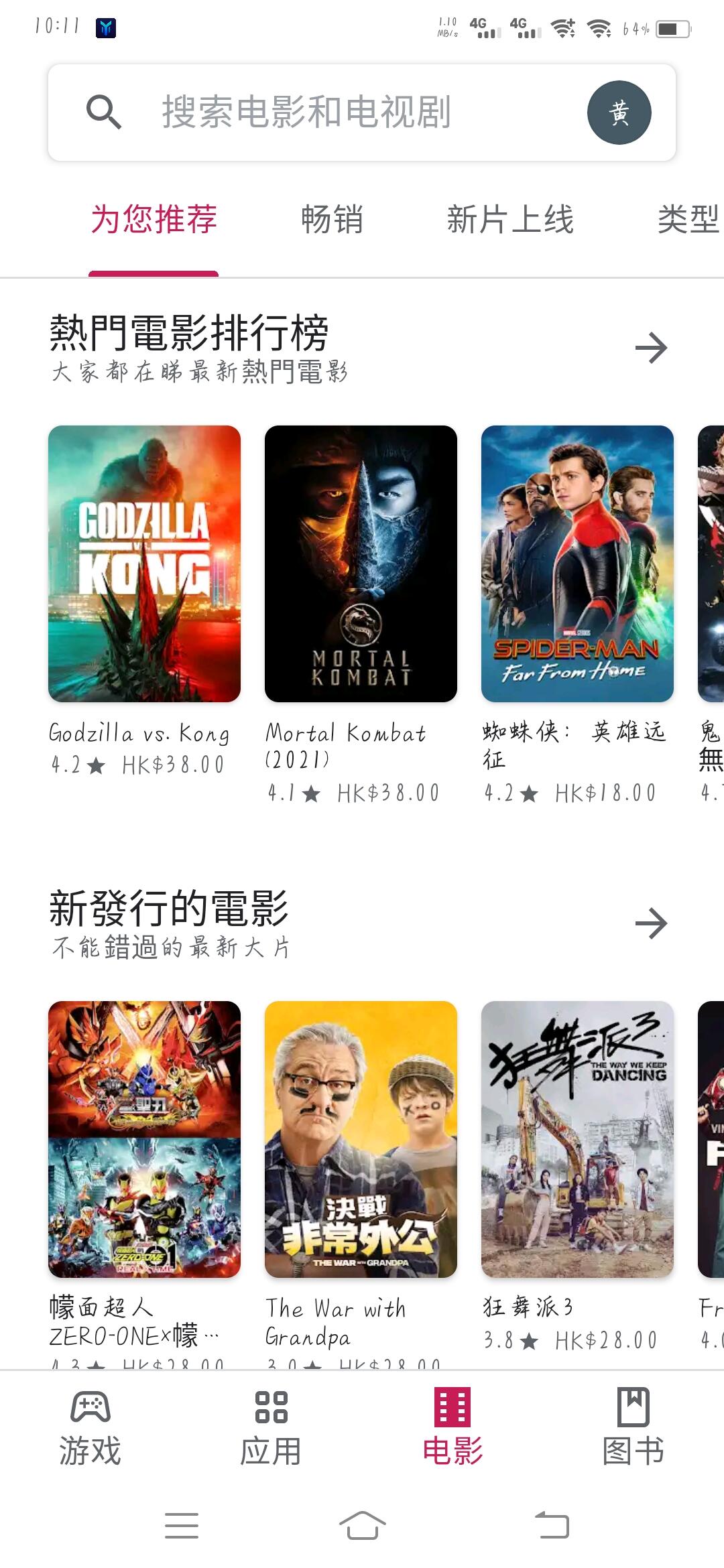Image resolution: width=724 pixels, height=1568 pixels.
Task: See more of 新發行的電影 via arrow
Action: pos(651,923)
